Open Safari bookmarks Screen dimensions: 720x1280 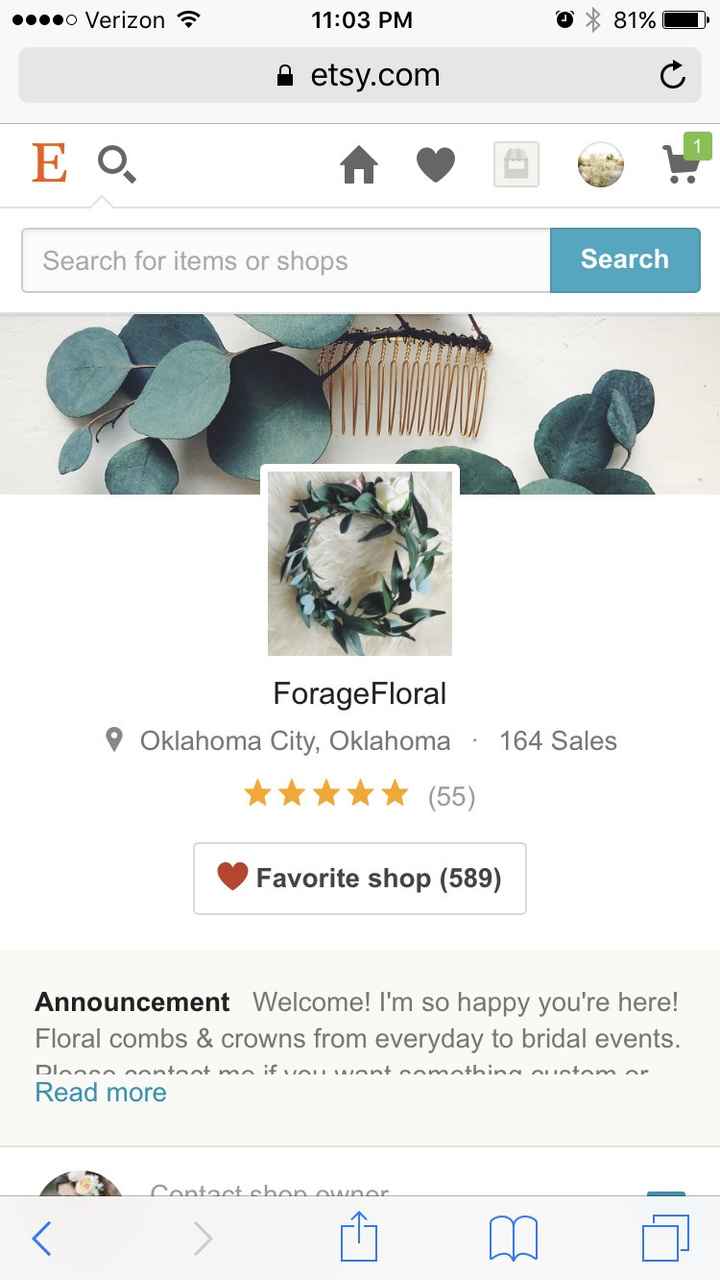point(513,1238)
